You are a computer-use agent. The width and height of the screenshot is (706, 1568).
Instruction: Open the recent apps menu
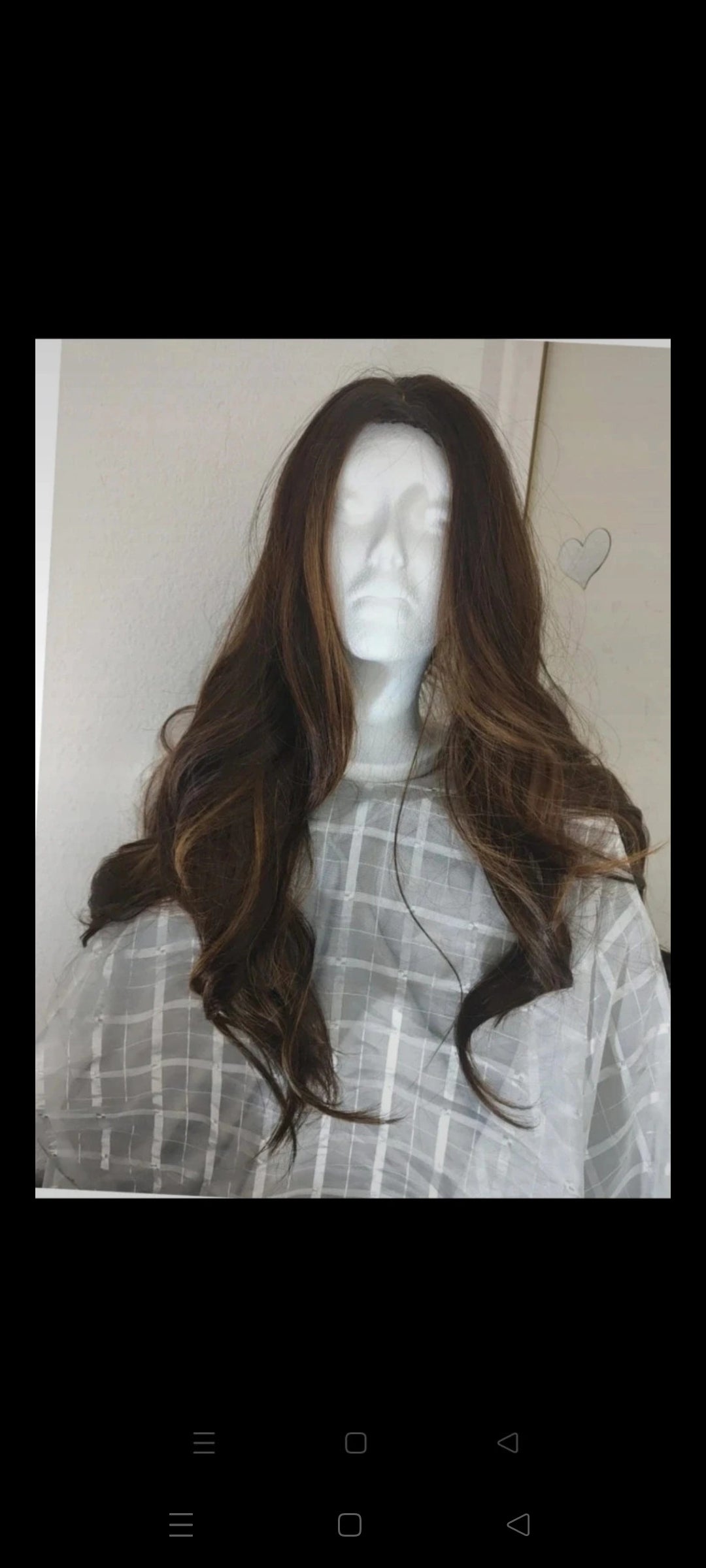(181, 1525)
